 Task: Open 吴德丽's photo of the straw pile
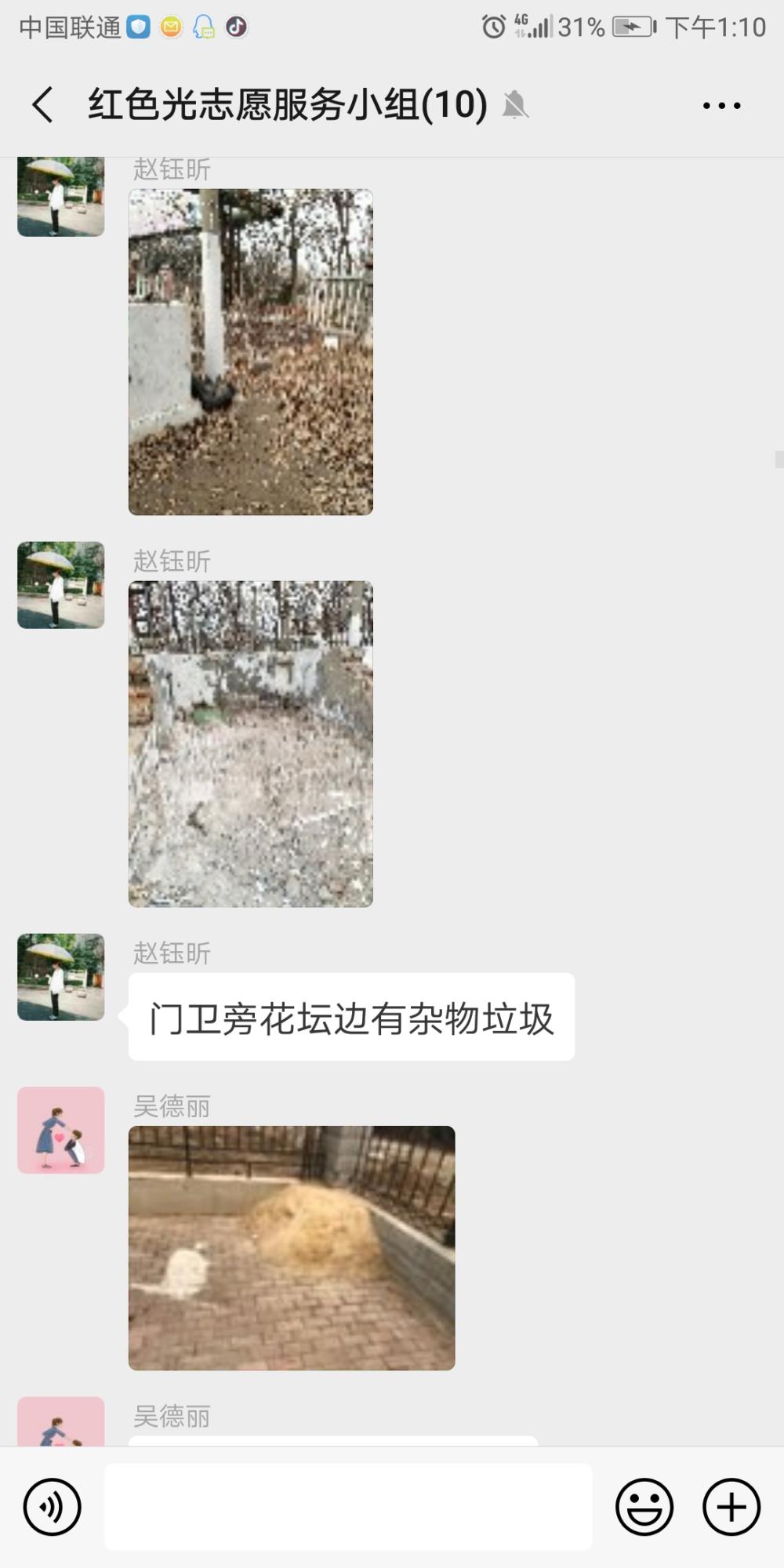292,1248
